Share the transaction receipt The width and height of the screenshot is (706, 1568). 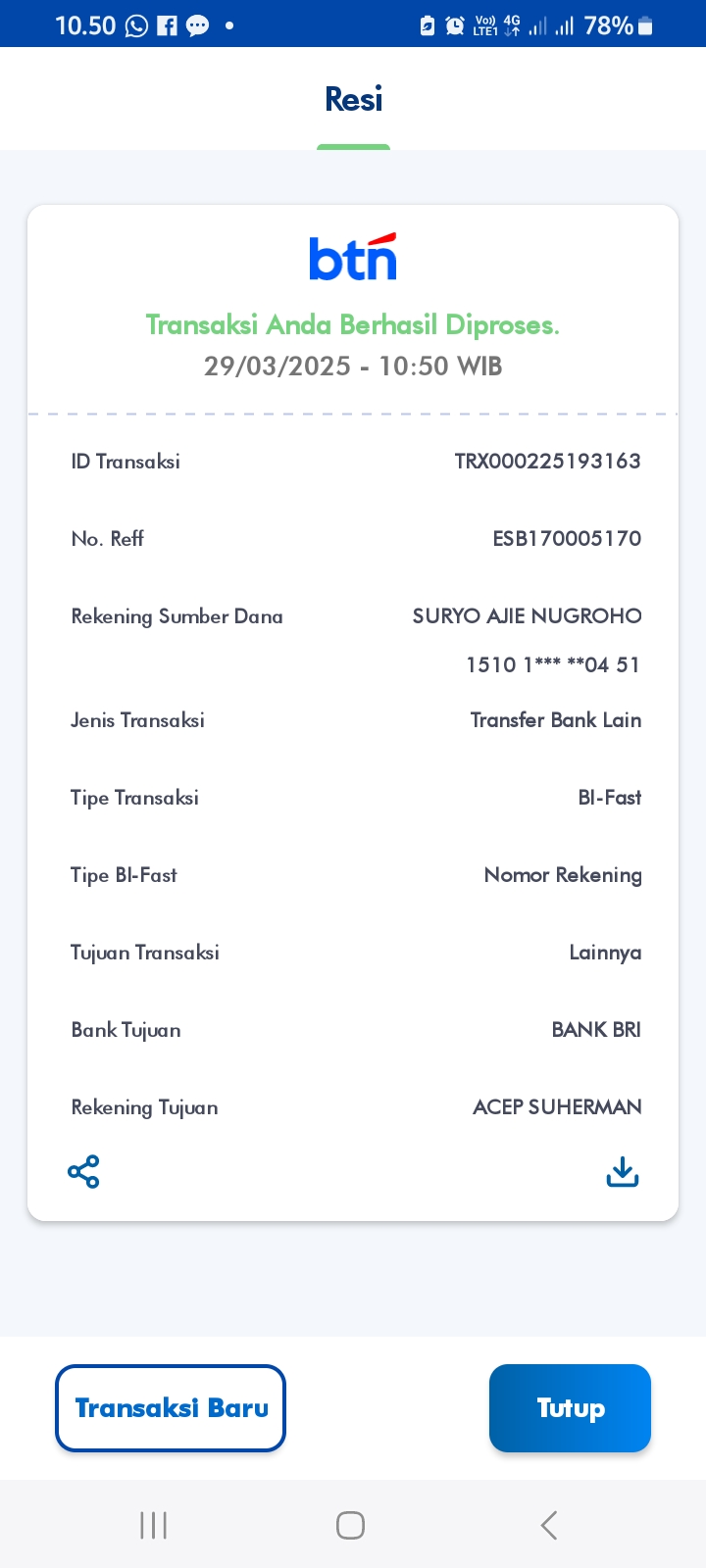coord(83,1171)
